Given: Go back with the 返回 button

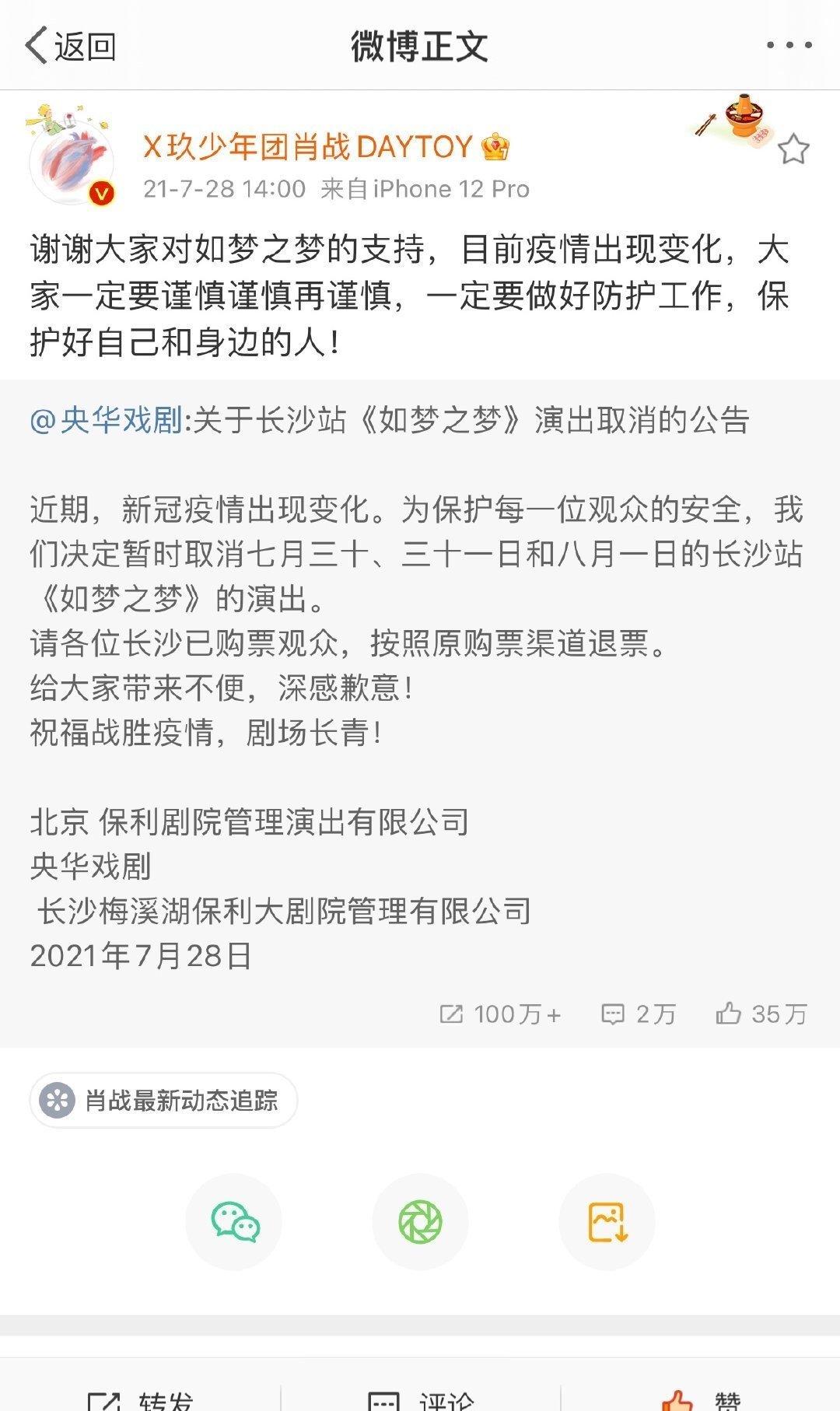Looking at the screenshot, I should [x=70, y=47].
